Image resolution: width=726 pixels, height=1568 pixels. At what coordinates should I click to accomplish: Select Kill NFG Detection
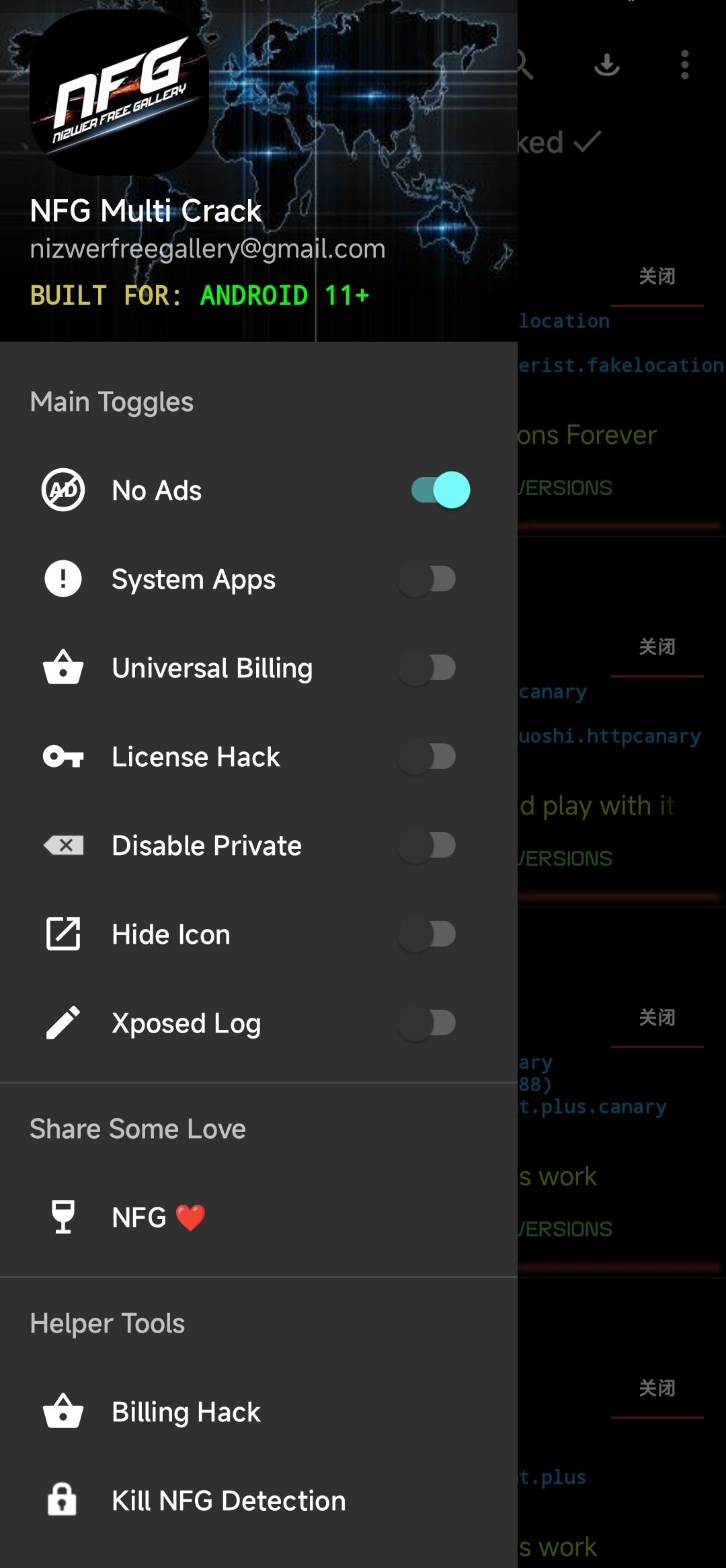(x=229, y=1501)
